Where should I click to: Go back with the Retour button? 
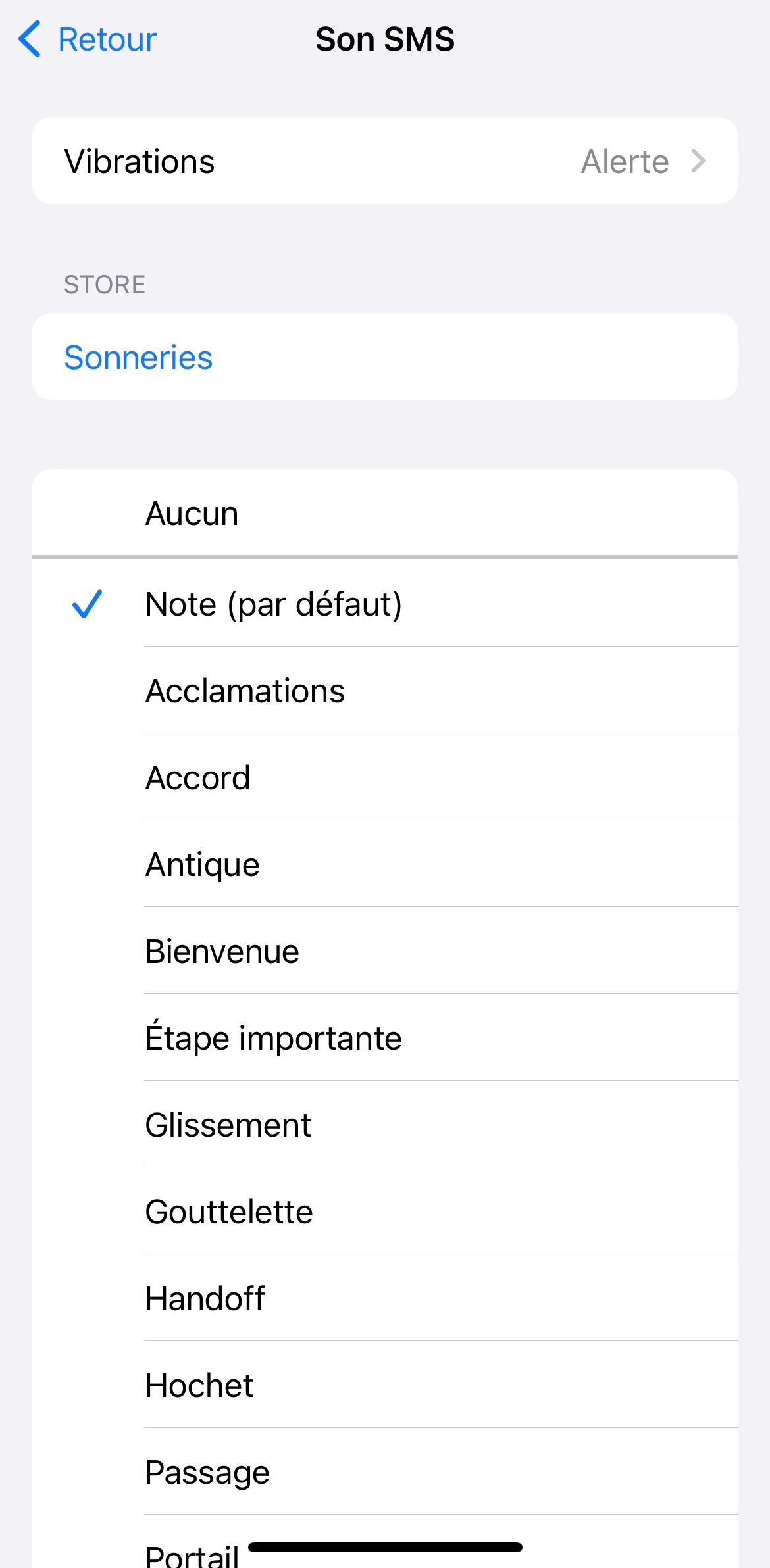click(x=88, y=39)
